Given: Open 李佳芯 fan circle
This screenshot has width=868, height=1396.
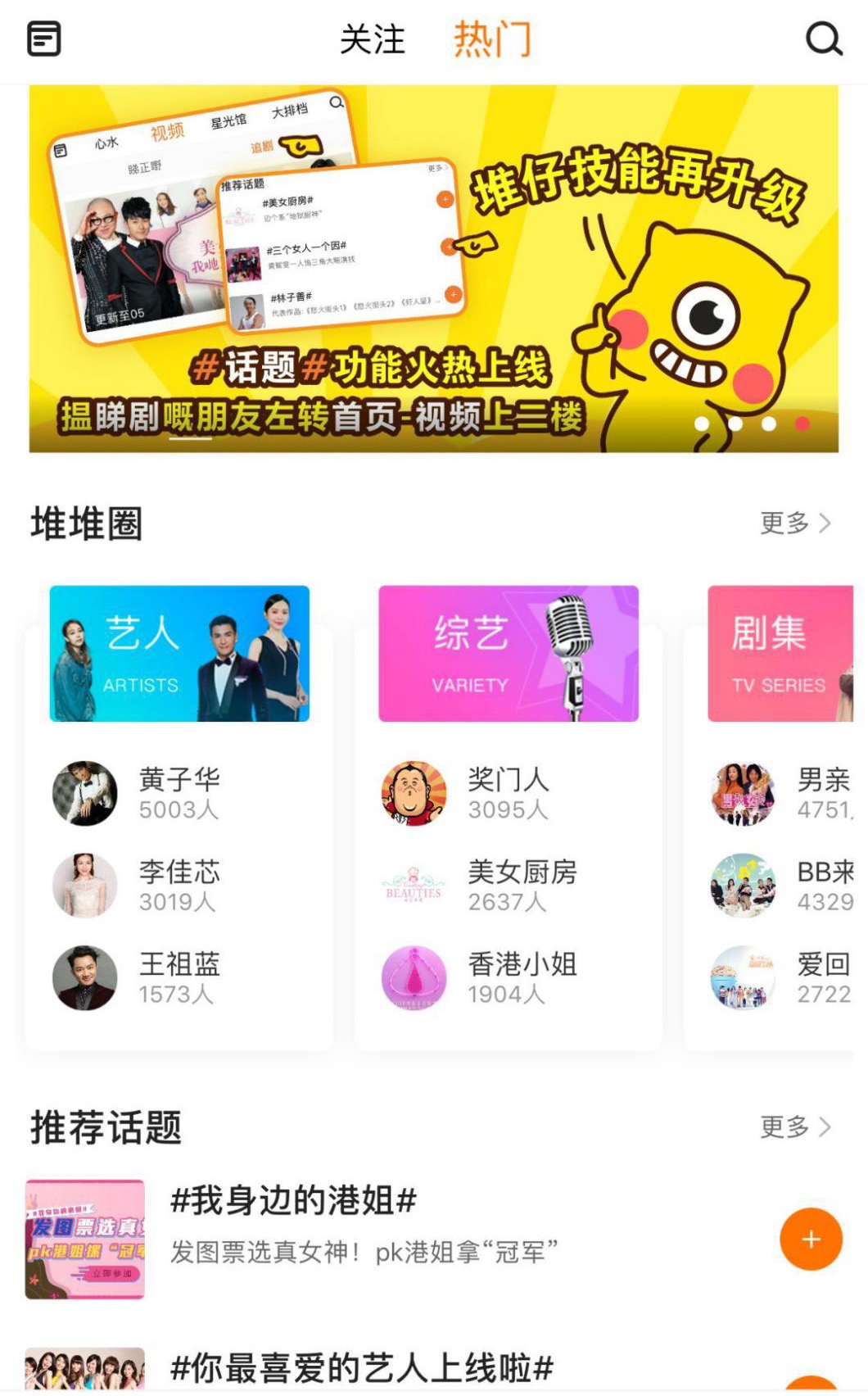Looking at the screenshot, I should [179, 885].
